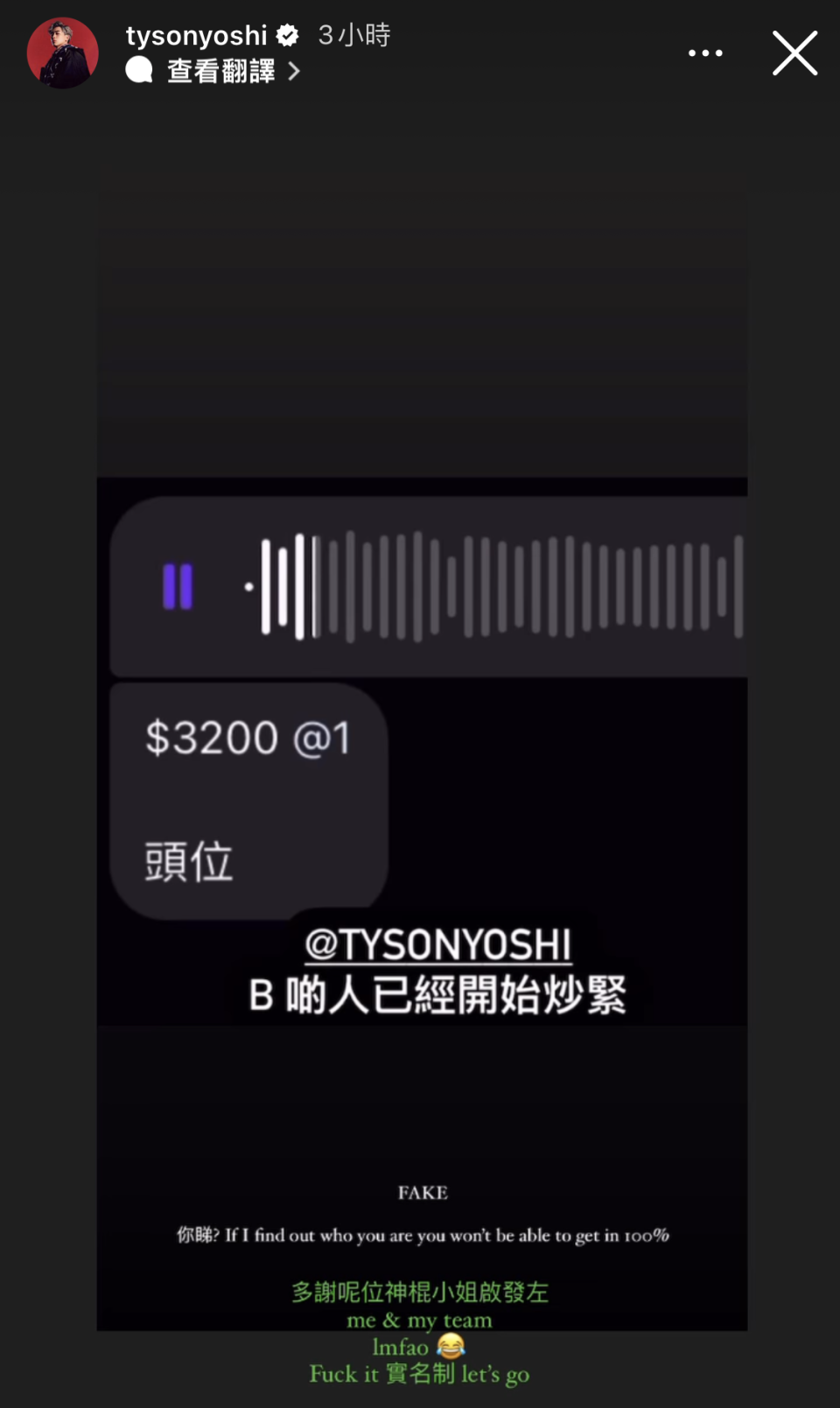Click the blue verified badge icon

[x=289, y=36]
